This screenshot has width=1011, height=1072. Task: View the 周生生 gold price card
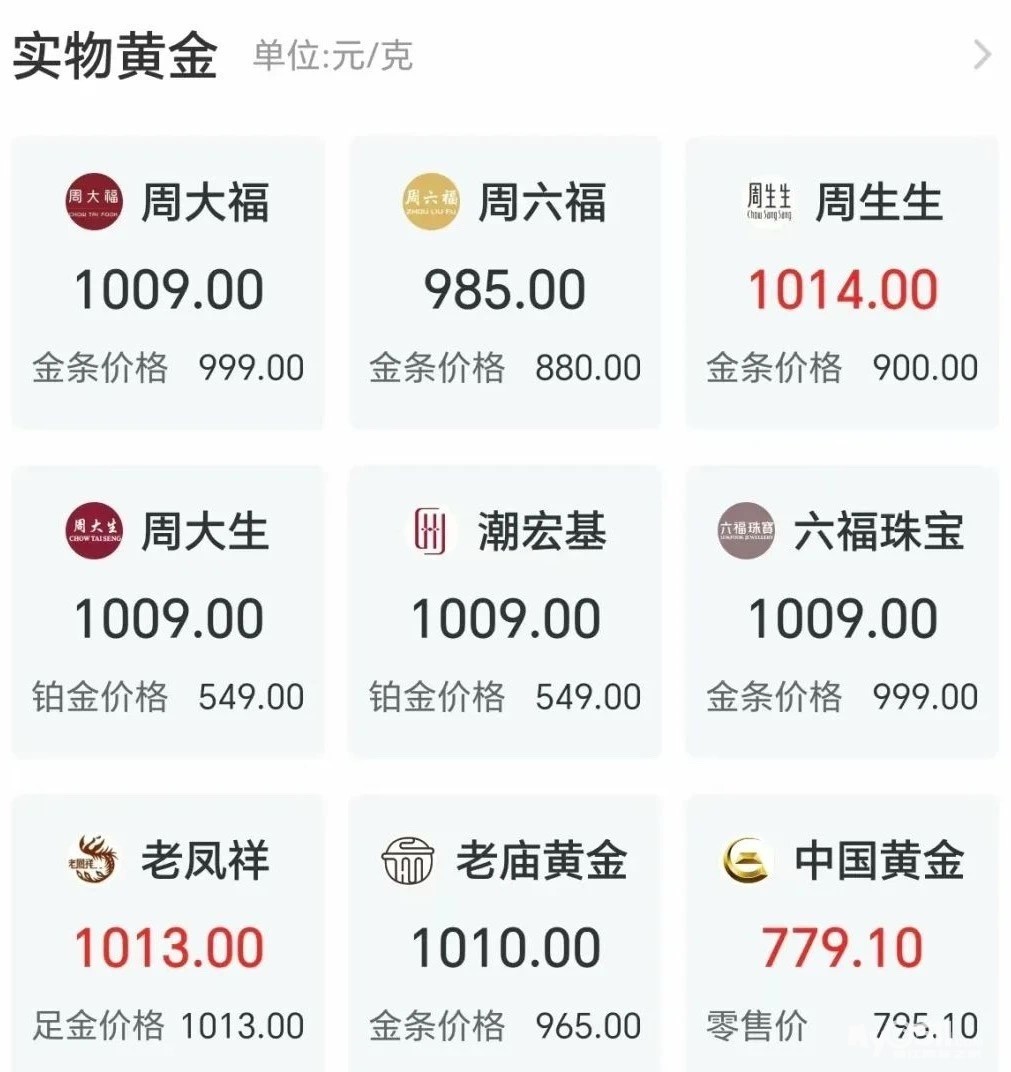pyautogui.click(x=842, y=285)
